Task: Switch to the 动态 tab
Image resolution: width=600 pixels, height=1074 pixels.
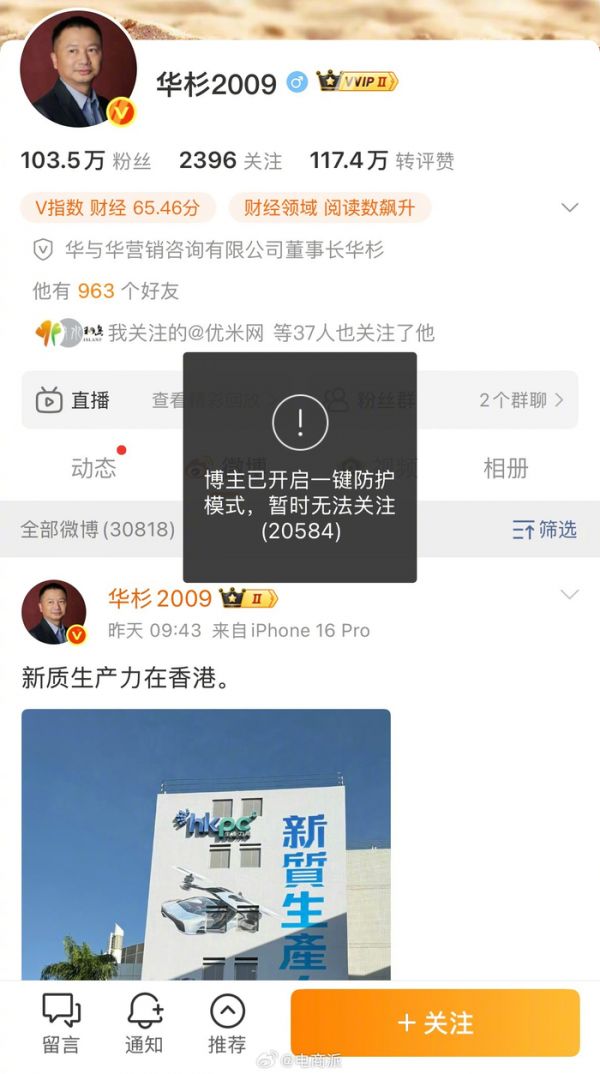Action: [x=94, y=467]
